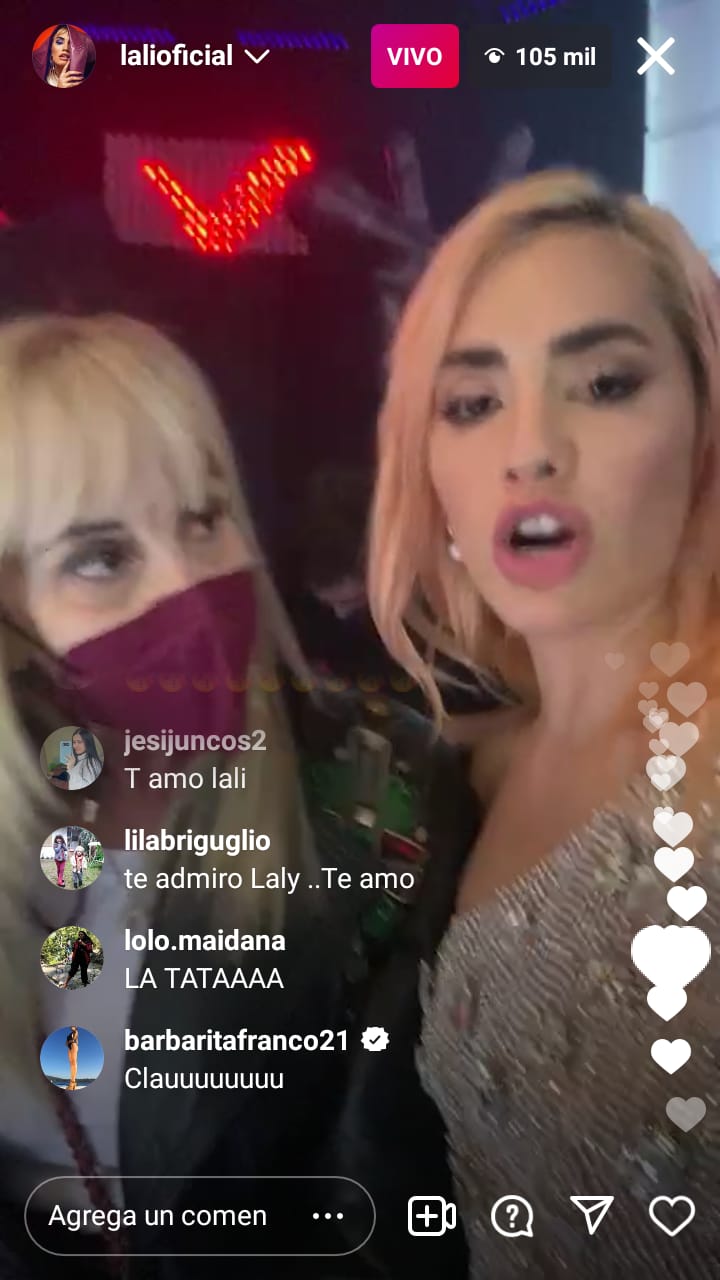720x1280 pixels.
Task: Send a heart like to the live
Action: pyautogui.click(x=672, y=1215)
